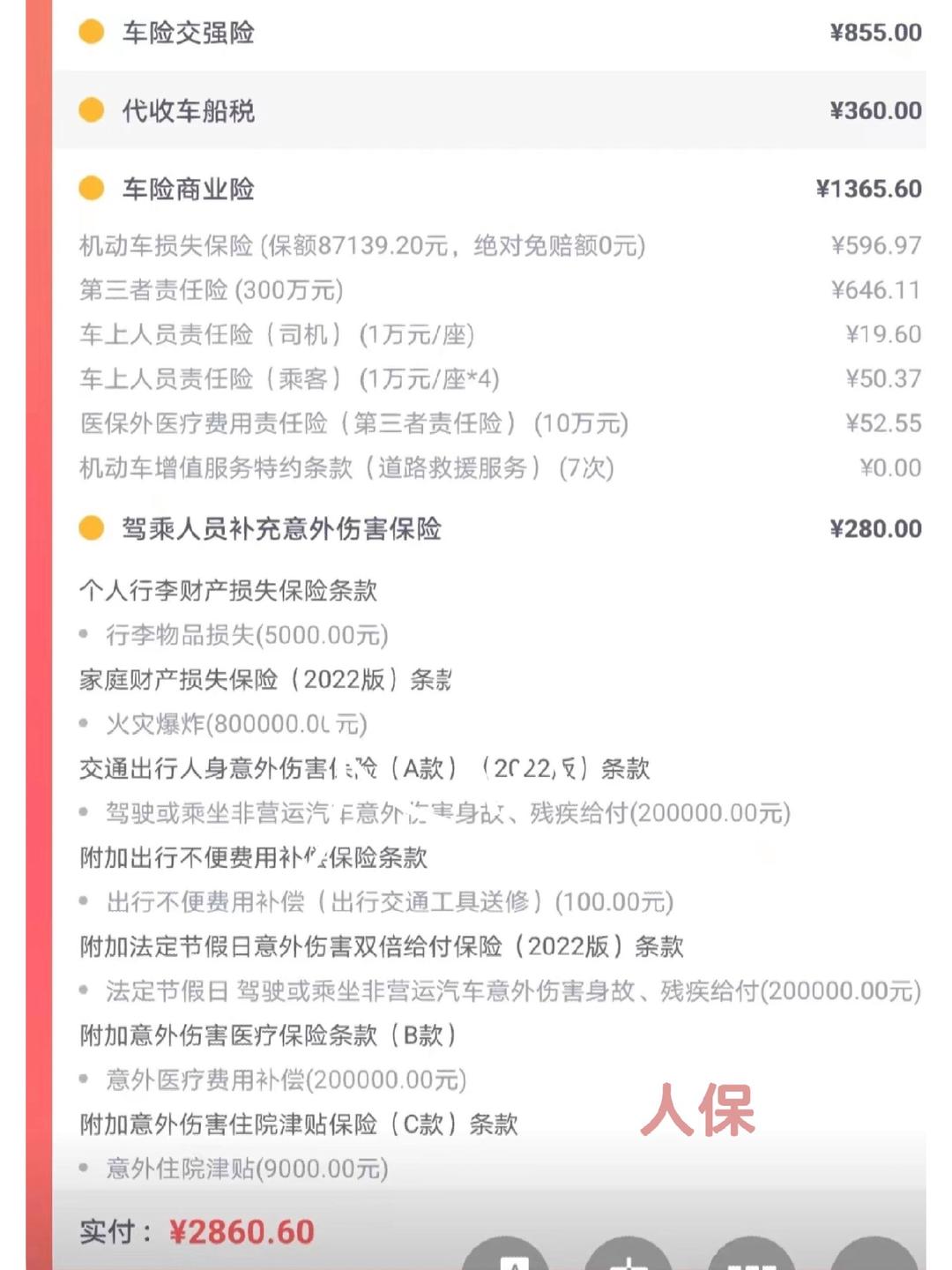Click the yellow dot beside 驾乘人员补充意外伤害保险
Image resolution: width=952 pixels, height=1270 pixels.
89,528
